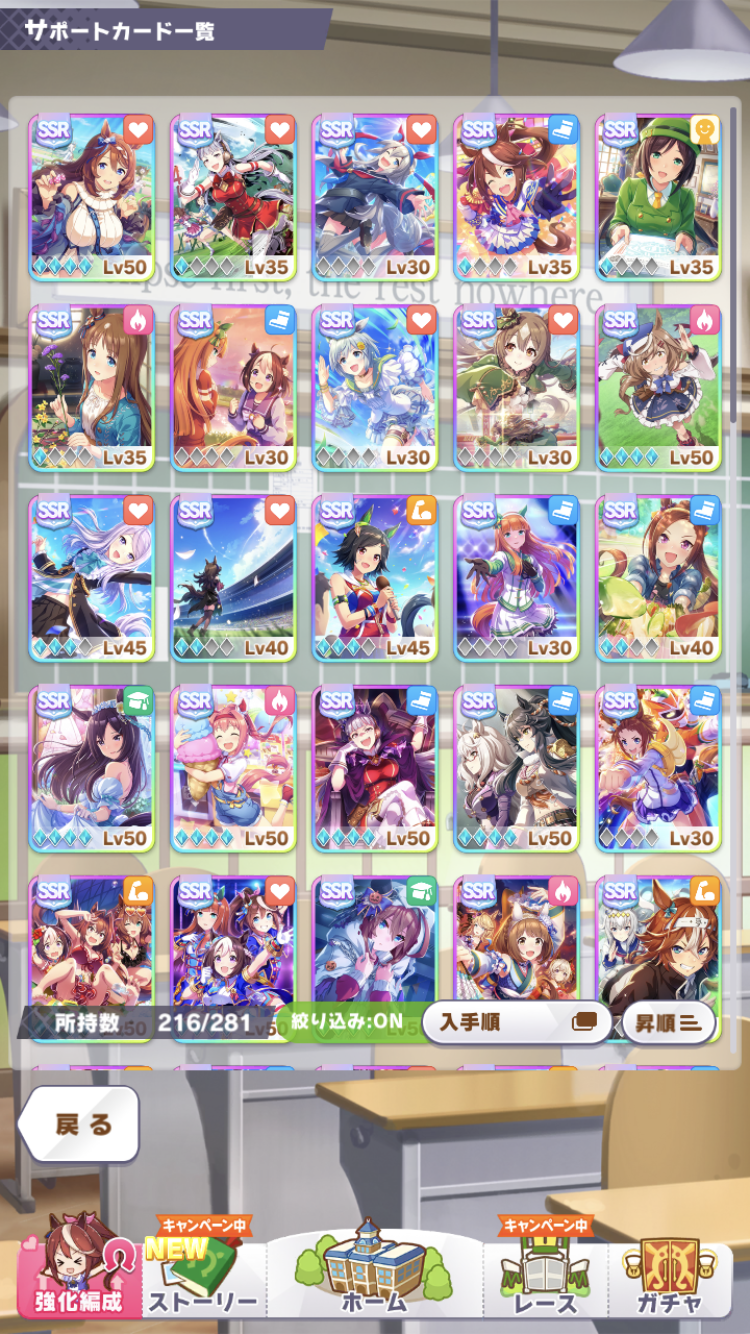Go back with the 戻る button
Screen dimensions: 750x1334
[78, 1124]
